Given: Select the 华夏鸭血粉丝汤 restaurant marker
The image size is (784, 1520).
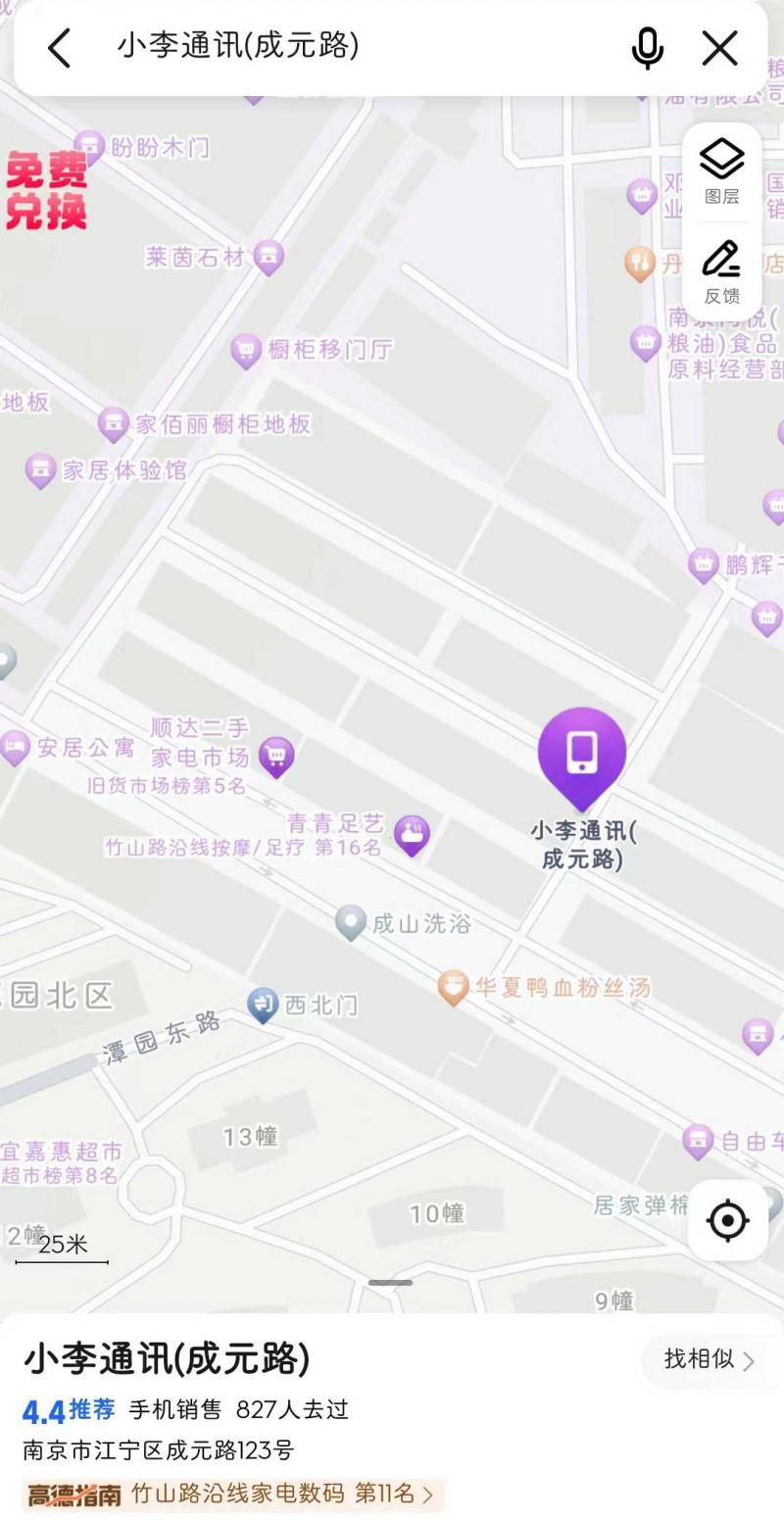Looking at the screenshot, I should (x=453, y=987).
